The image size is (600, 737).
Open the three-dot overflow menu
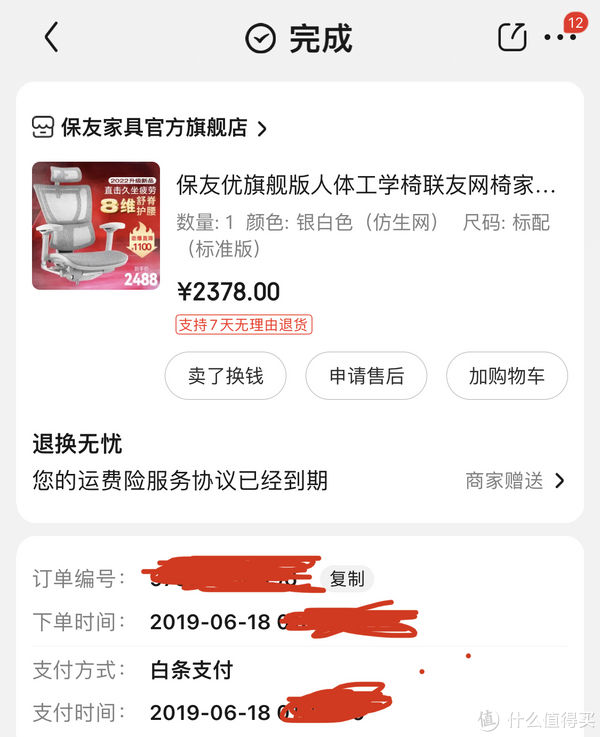pyautogui.click(x=559, y=38)
